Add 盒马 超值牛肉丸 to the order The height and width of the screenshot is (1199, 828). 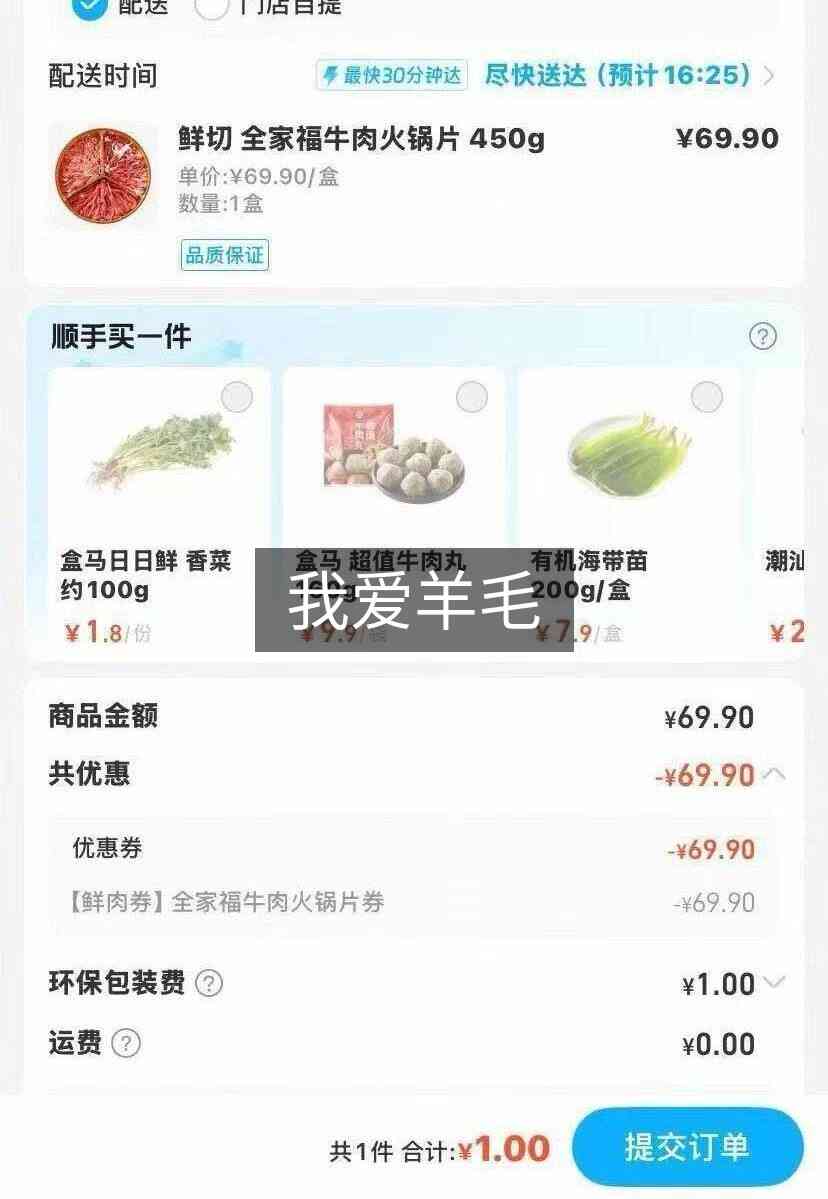472,398
